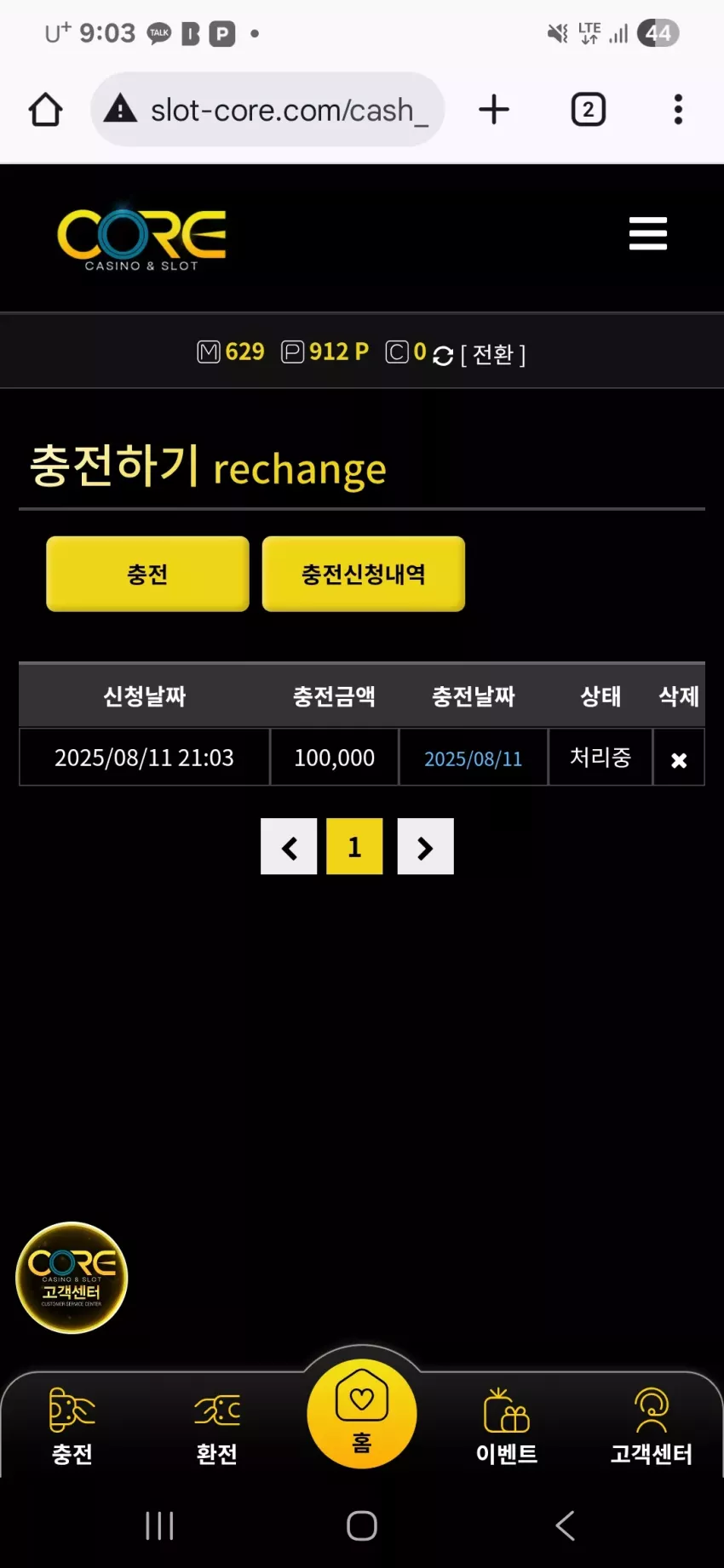This screenshot has width=724, height=1568.
Task: Open 충전신청내역 history button
Action: [x=364, y=574]
